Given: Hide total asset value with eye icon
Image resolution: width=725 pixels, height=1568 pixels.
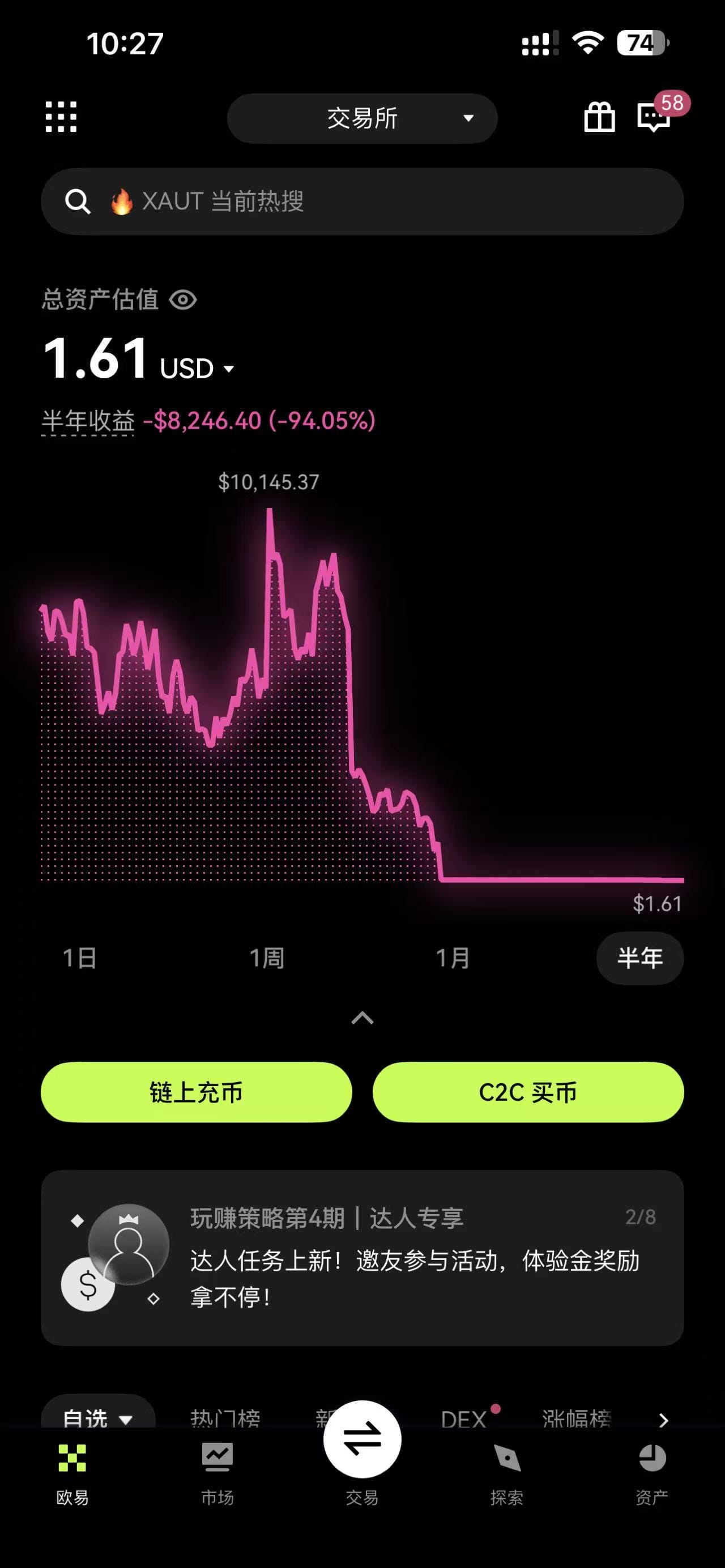Looking at the screenshot, I should pyautogui.click(x=182, y=300).
